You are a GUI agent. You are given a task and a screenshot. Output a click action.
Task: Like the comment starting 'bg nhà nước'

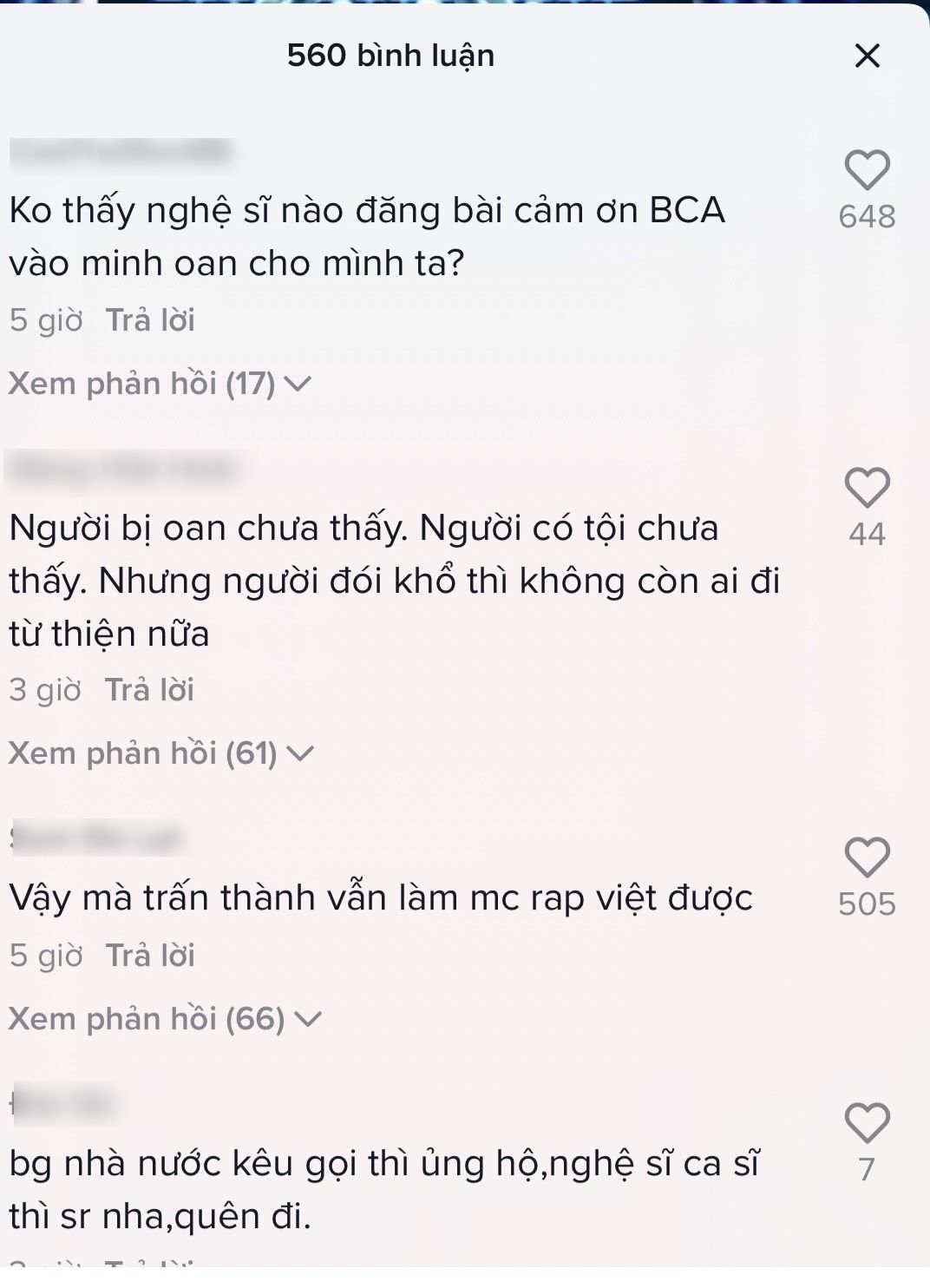(867, 1123)
